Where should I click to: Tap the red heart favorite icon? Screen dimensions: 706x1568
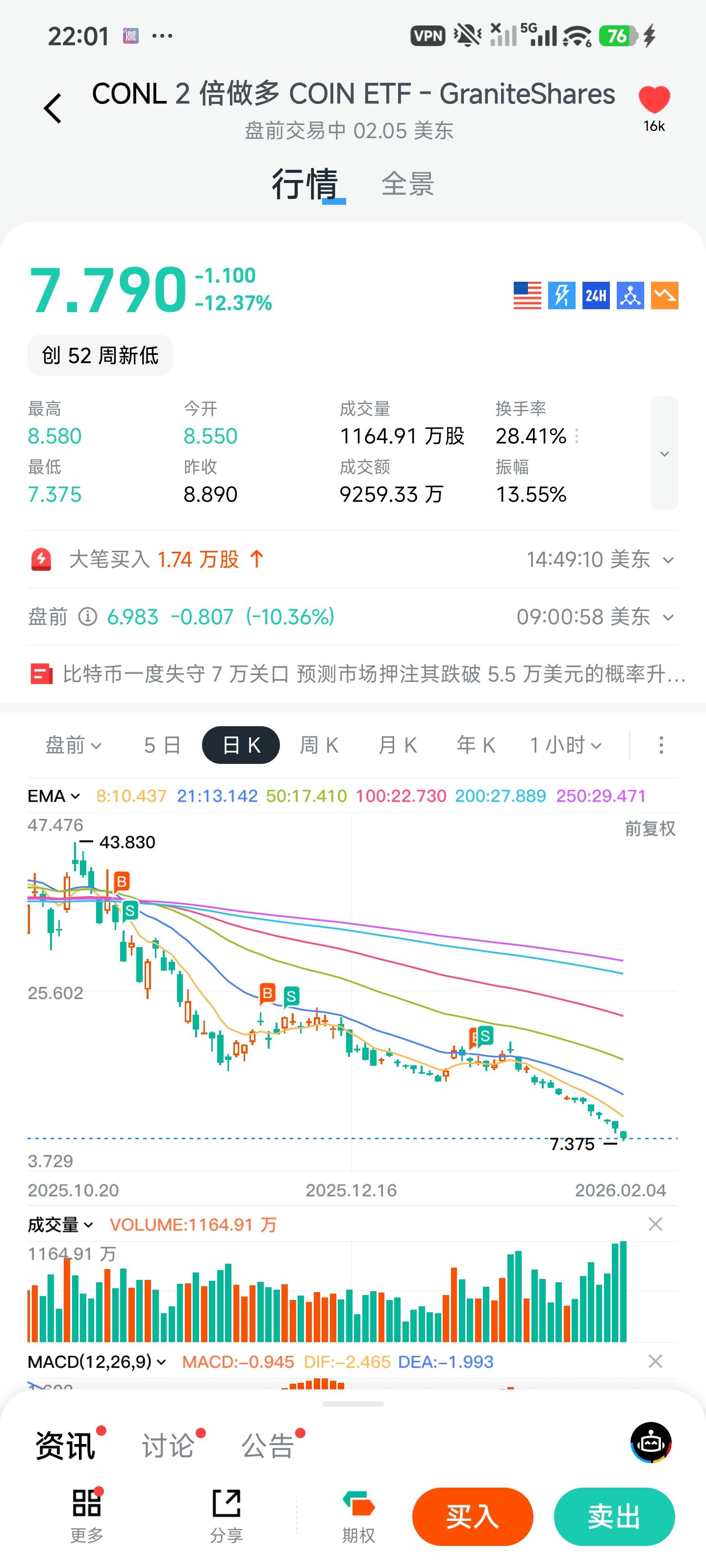[654, 100]
